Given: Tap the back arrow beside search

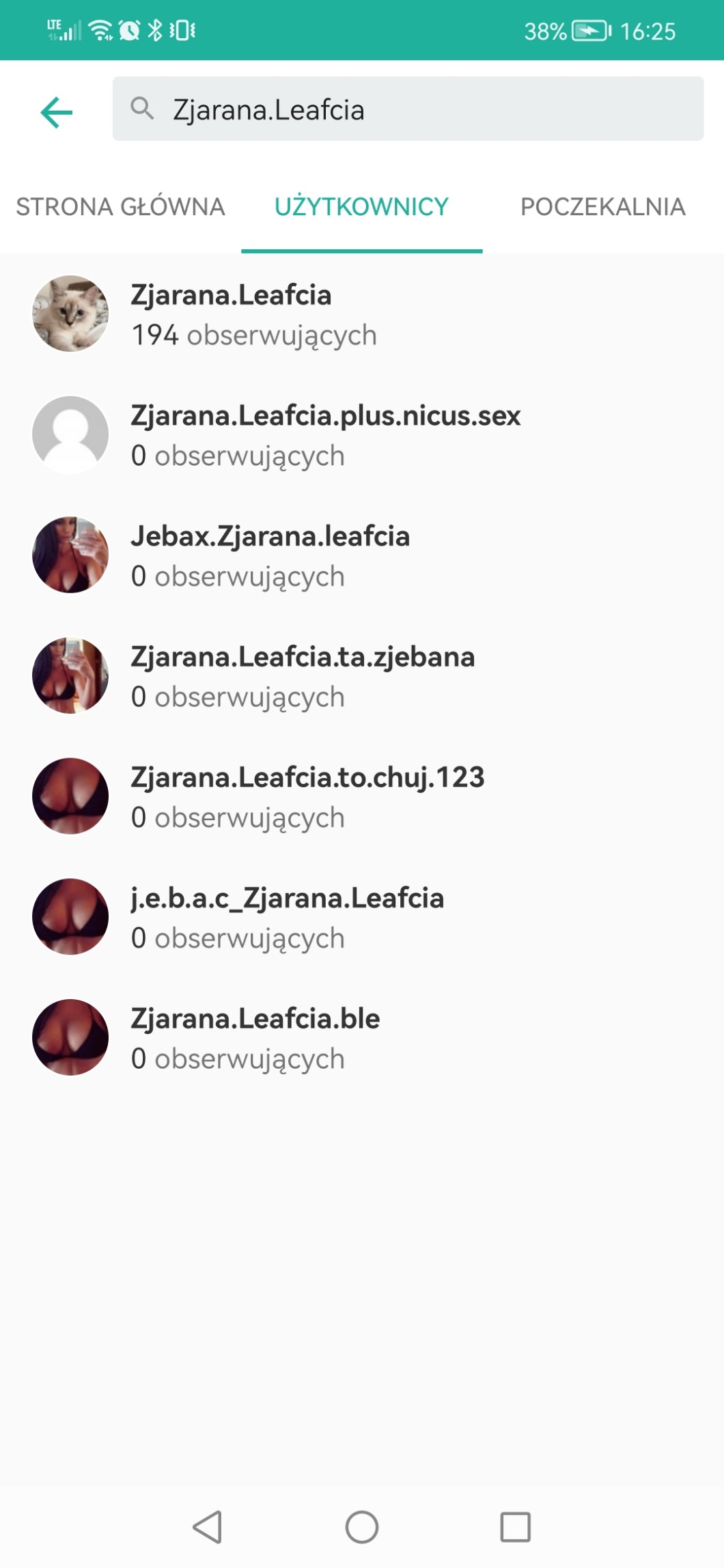Looking at the screenshot, I should (x=57, y=112).
